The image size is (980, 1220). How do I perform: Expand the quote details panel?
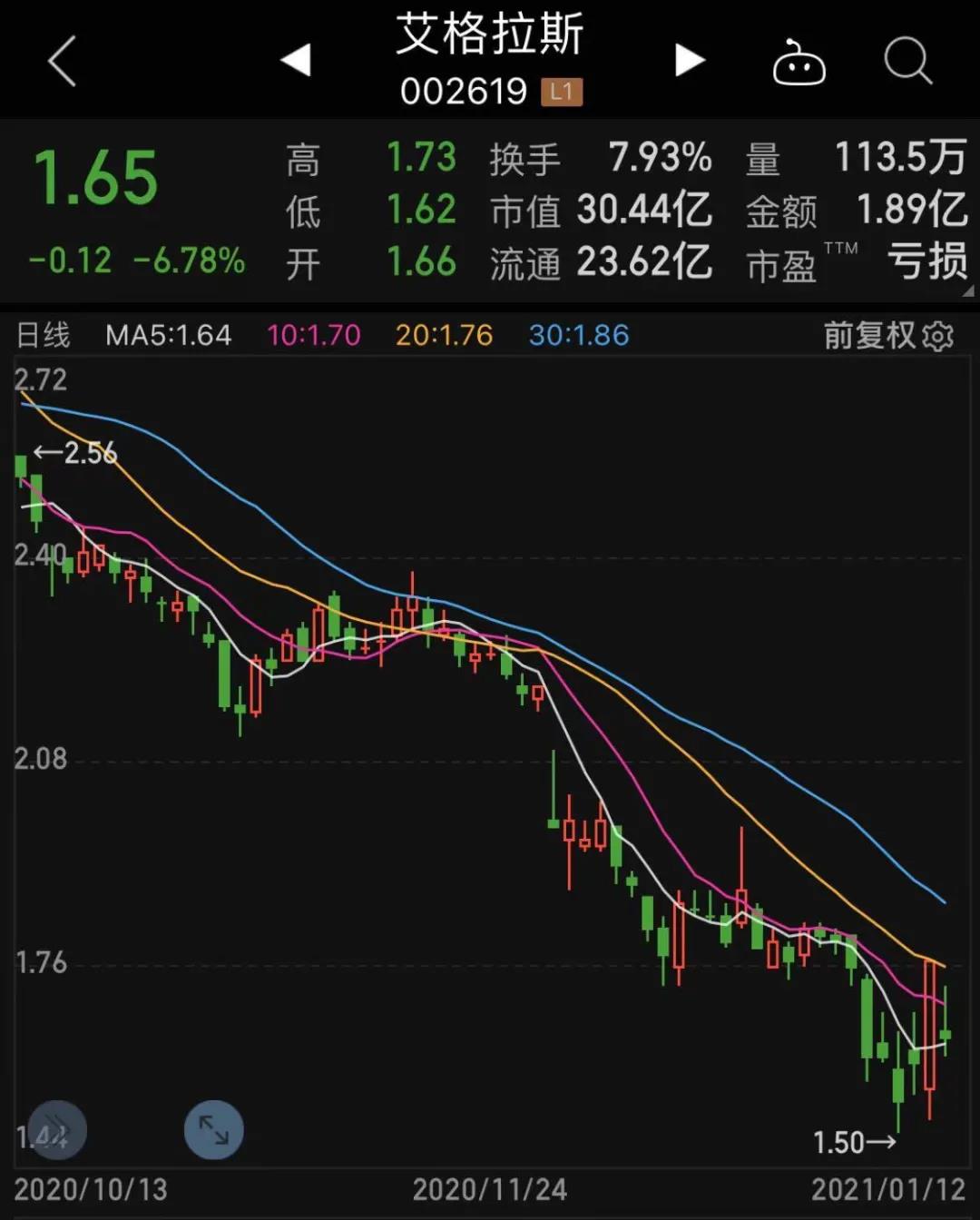(967, 291)
